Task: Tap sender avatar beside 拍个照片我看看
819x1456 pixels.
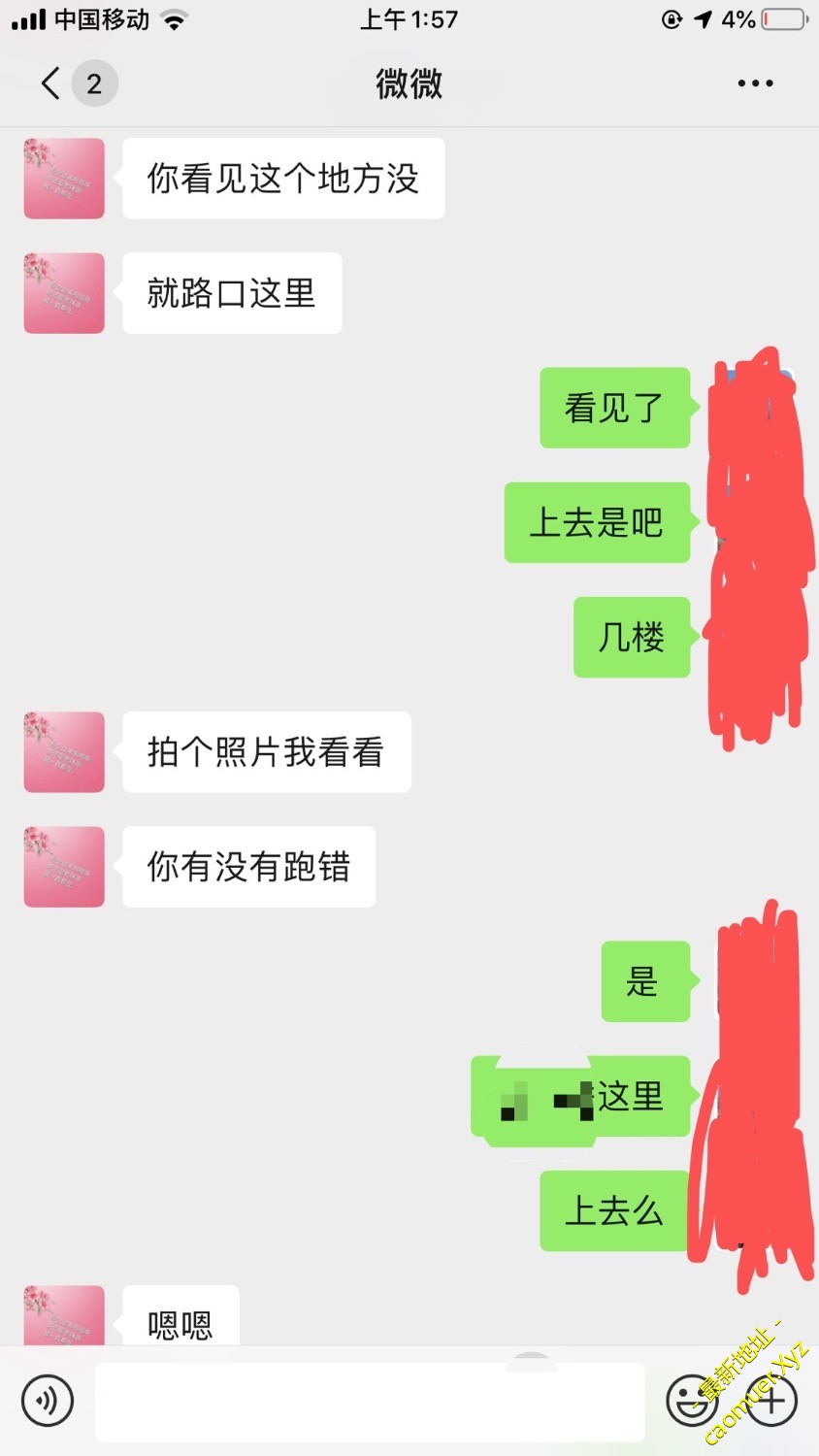Action: pyautogui.click(x=64, y=752)
